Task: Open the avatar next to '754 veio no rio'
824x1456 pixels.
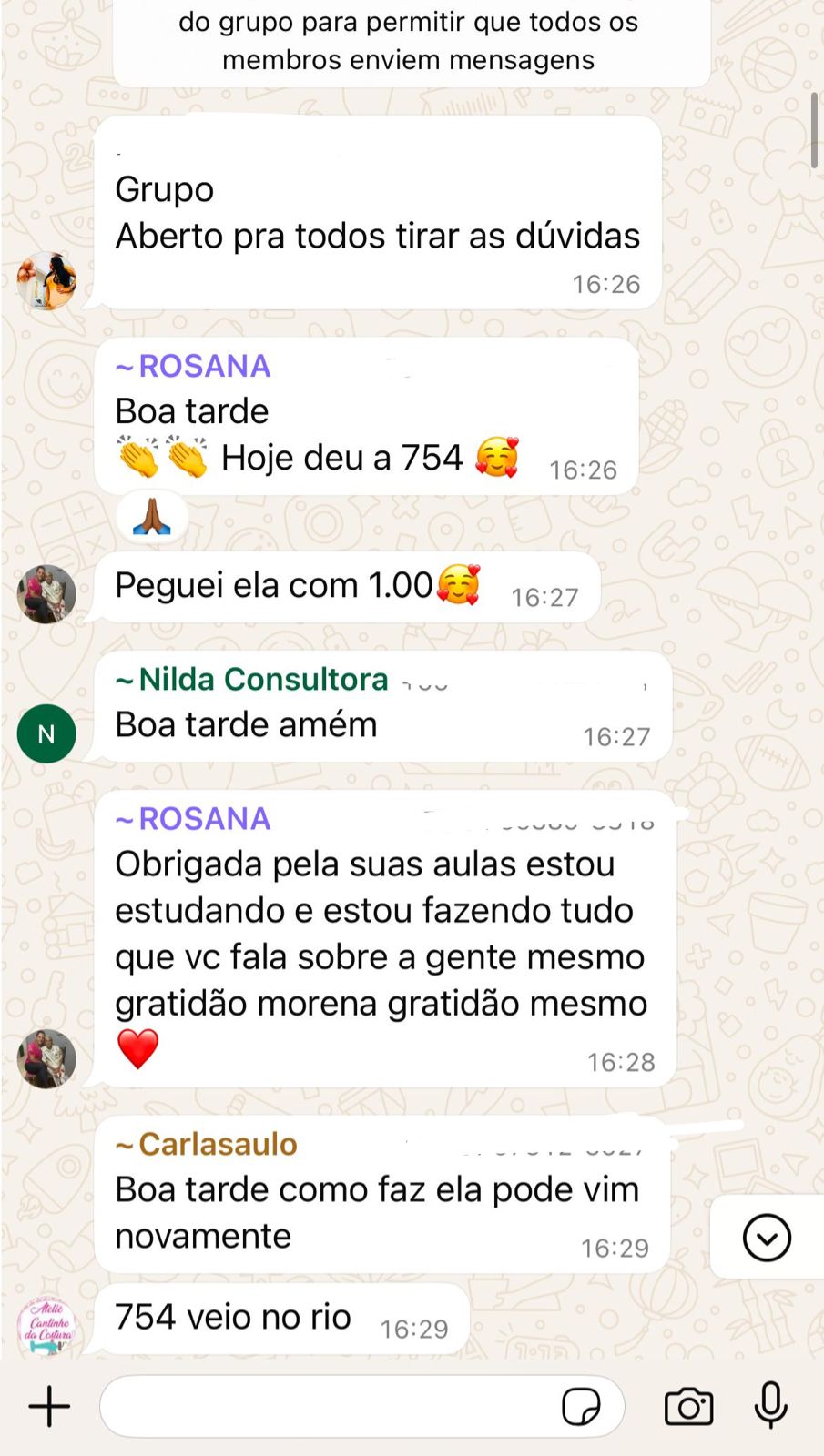Action: [x=46, y=1325]
